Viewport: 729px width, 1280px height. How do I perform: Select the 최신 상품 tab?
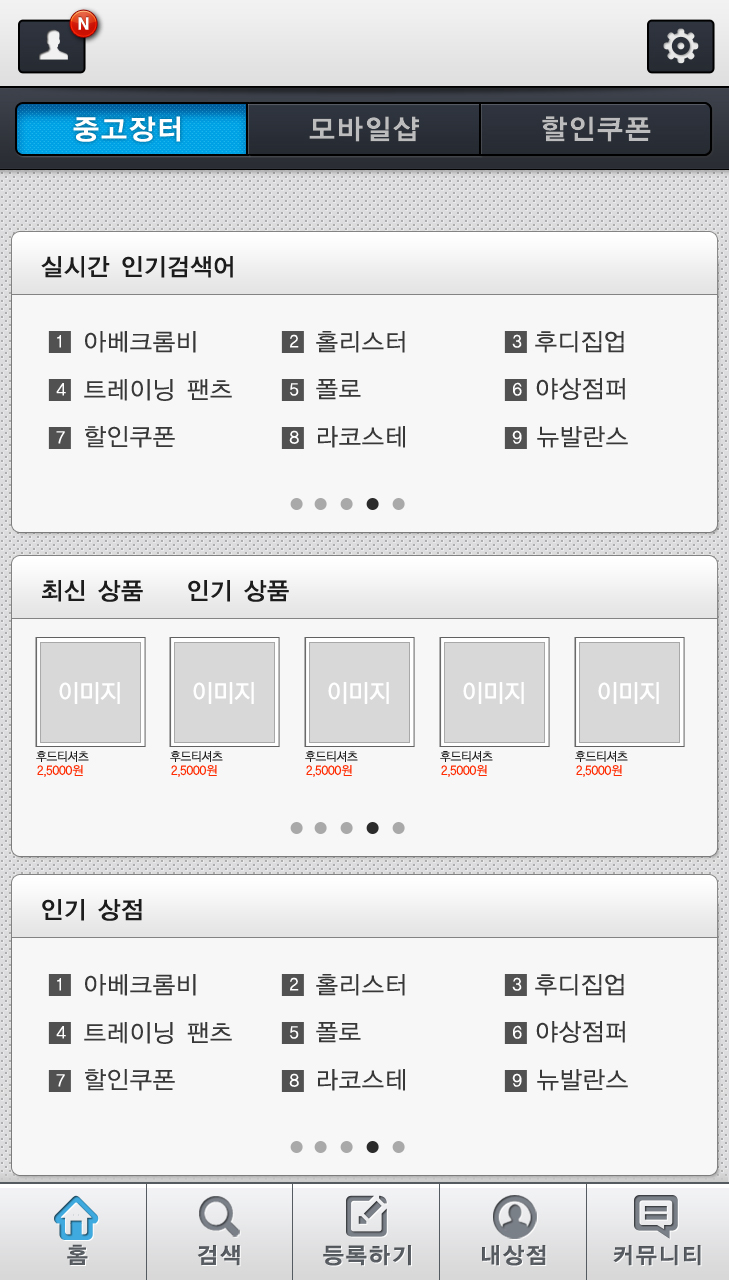[x=92, y=591]
